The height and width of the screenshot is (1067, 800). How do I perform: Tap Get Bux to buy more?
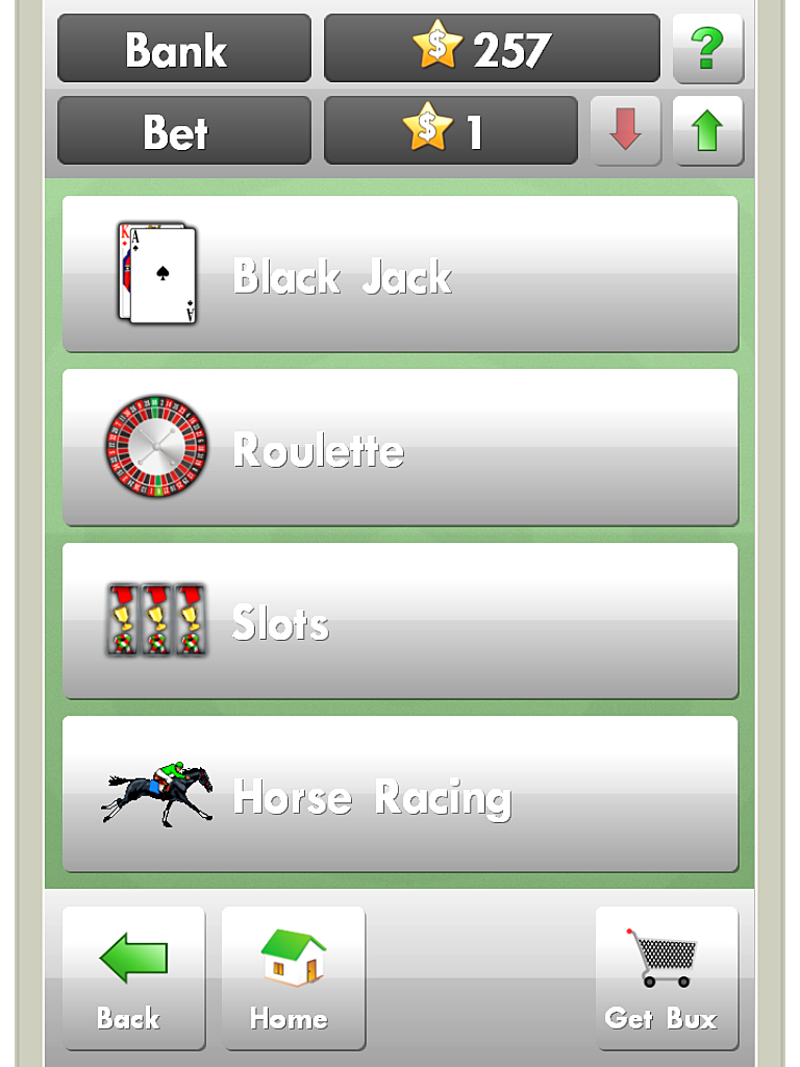(666, 978)
